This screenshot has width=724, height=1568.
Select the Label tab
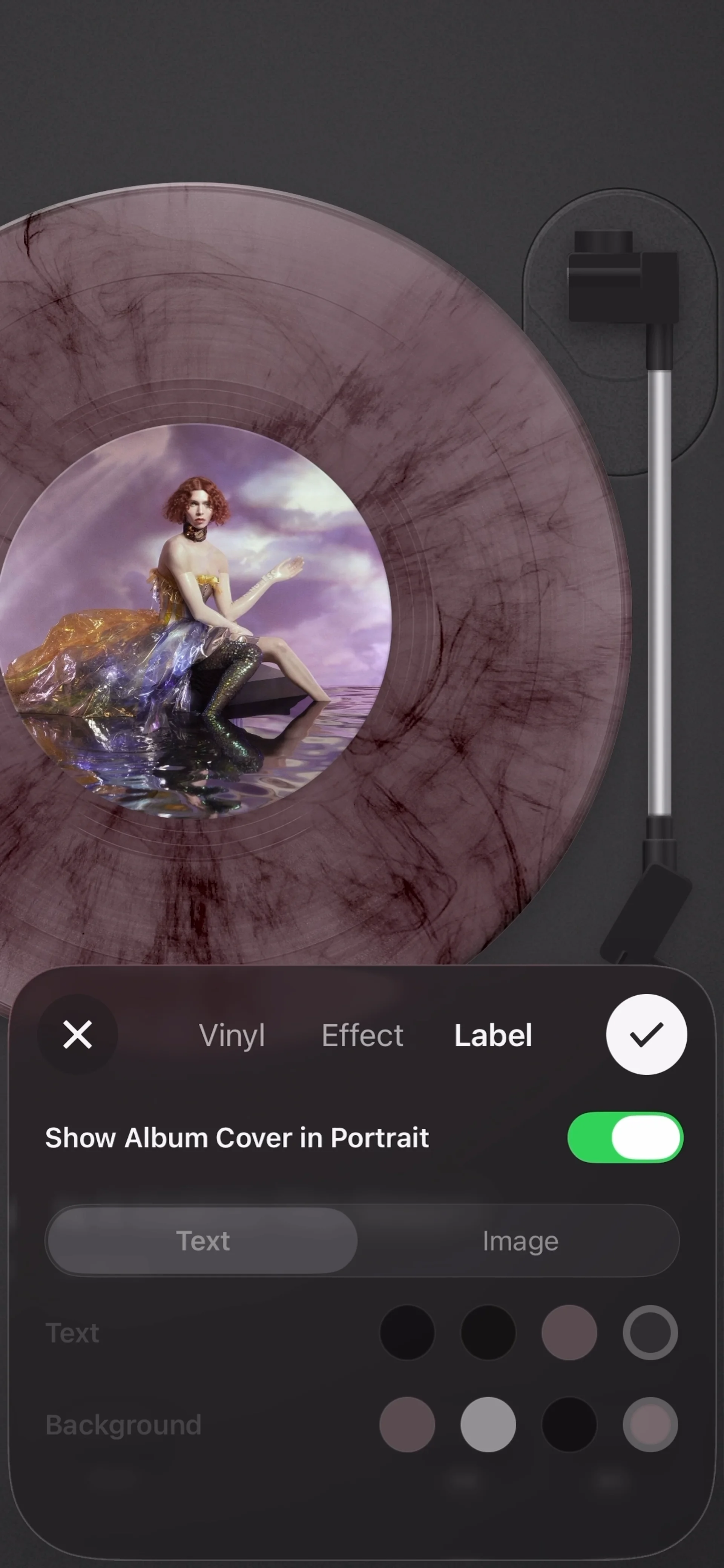[492, 1035]
